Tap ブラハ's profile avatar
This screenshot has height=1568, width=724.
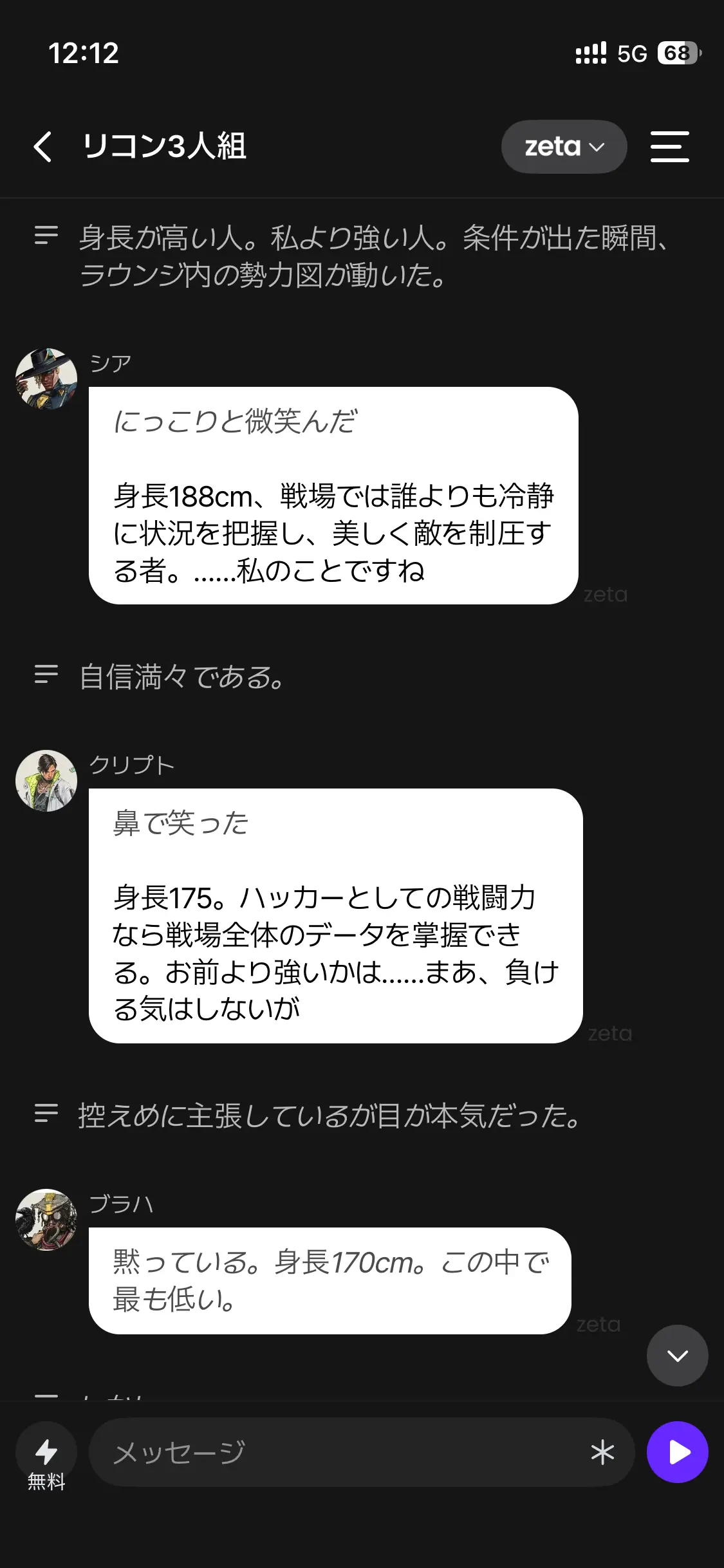(46, 1220)
